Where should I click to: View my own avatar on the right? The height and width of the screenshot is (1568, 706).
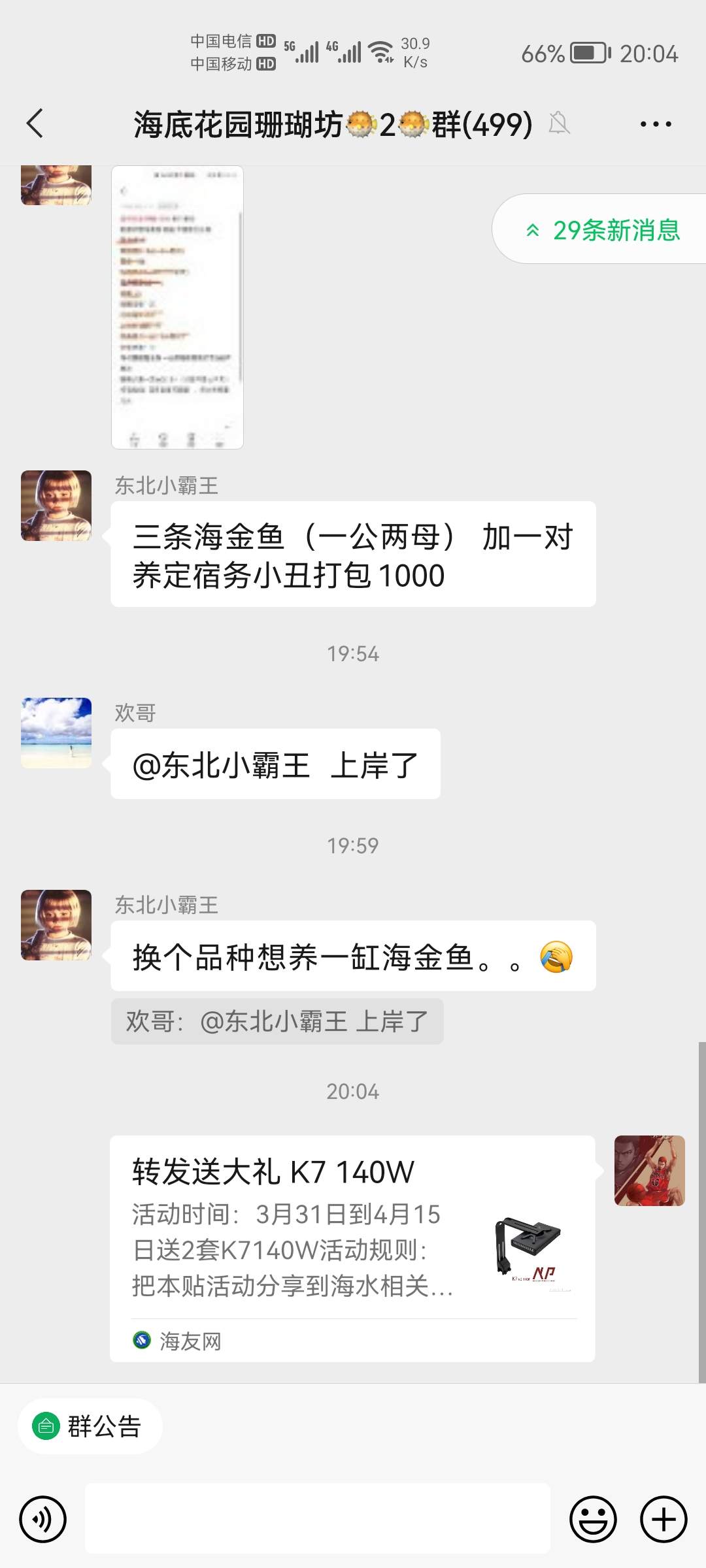[649, 1171]
